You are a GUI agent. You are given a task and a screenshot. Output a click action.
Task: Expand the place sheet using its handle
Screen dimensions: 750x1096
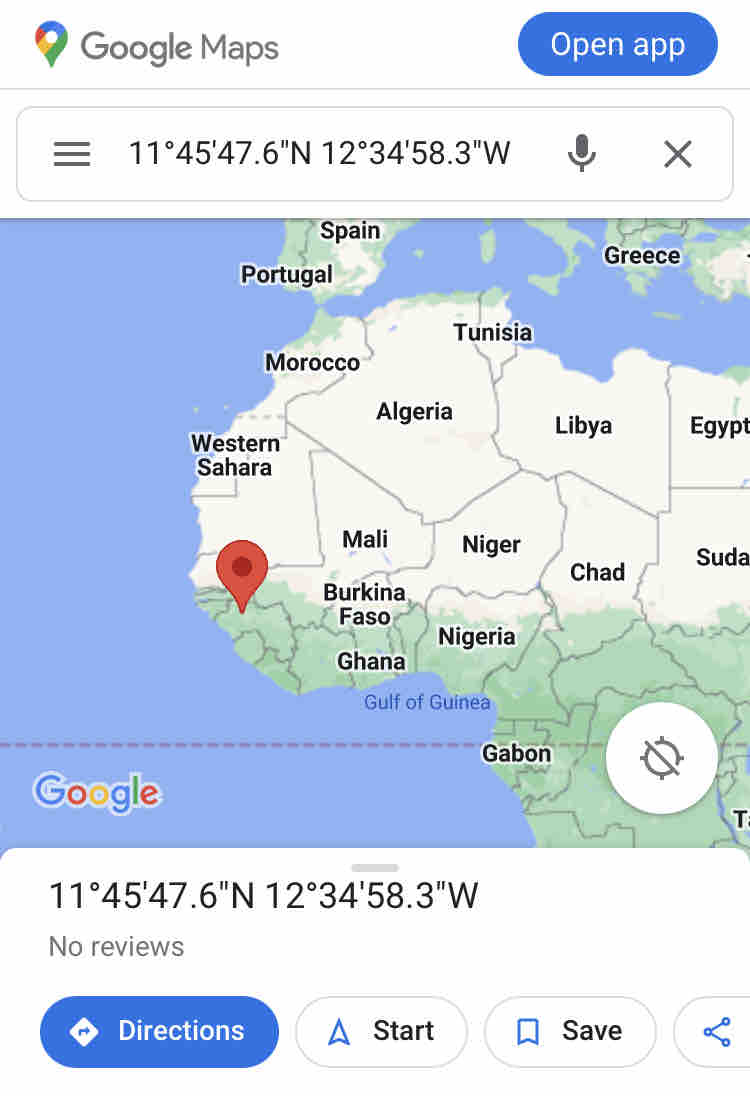click(375, 867)
